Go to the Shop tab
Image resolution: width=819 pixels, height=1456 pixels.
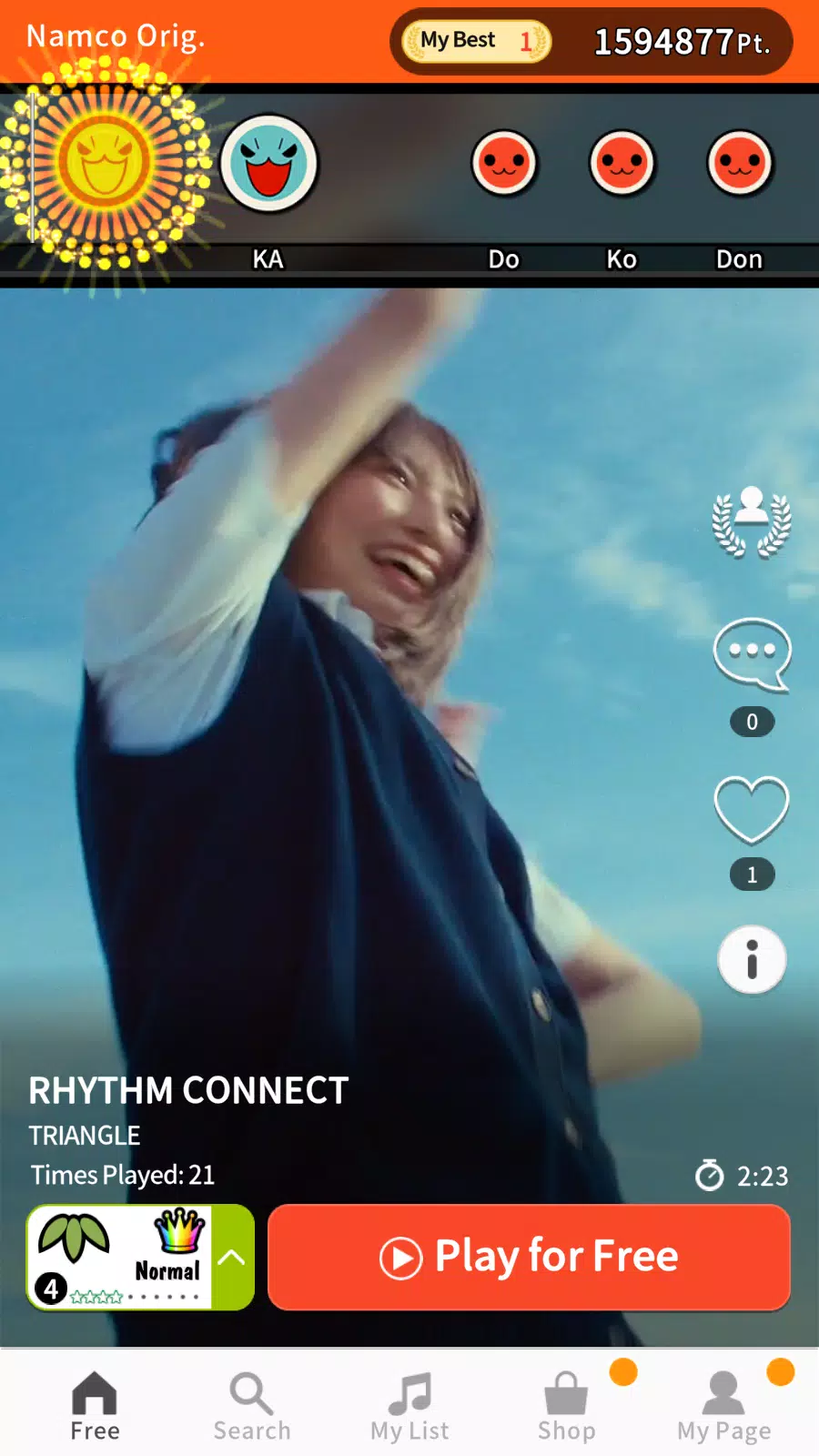click(566, 1406)
